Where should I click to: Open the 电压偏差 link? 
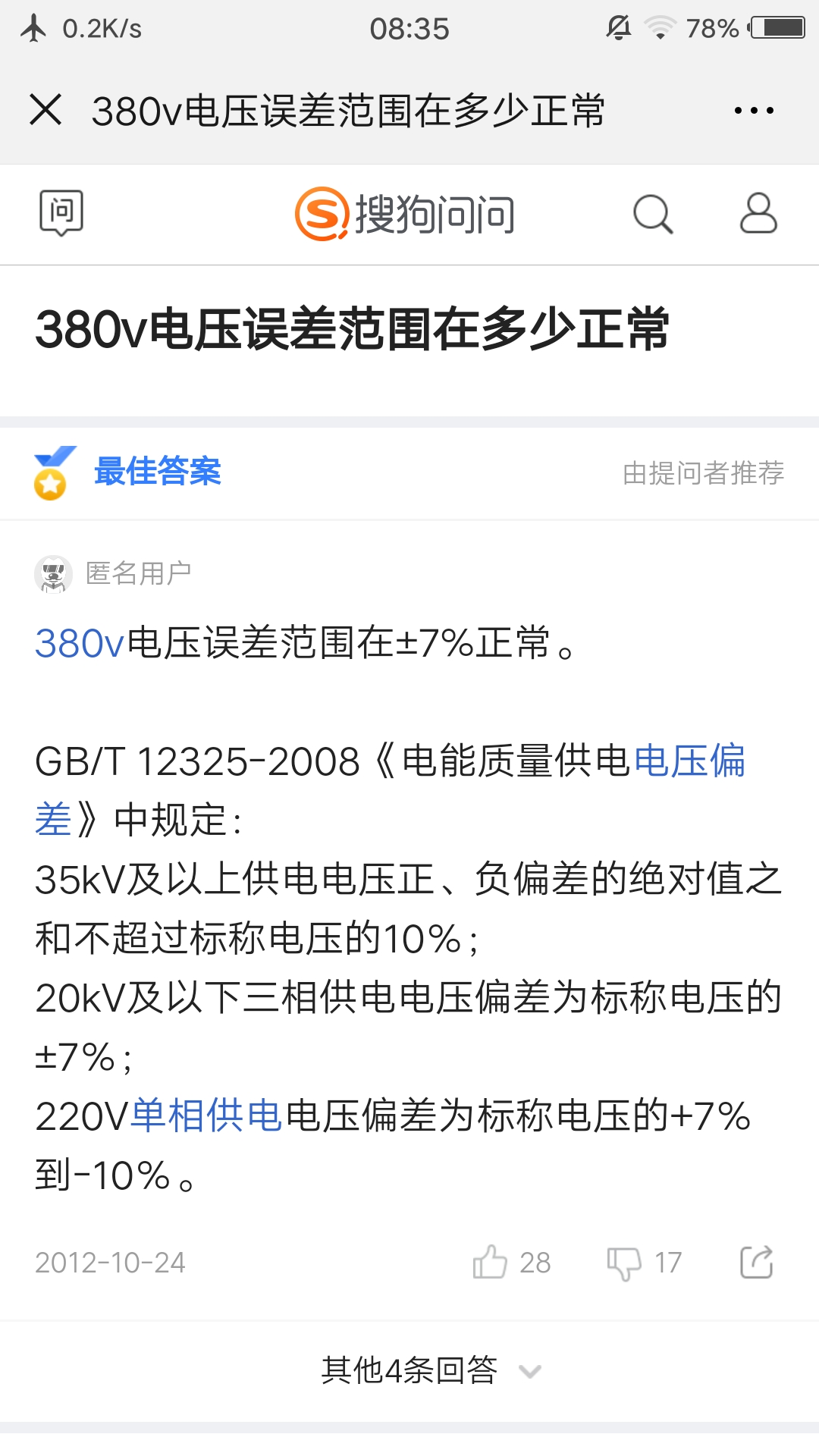[x=689, y=761]
